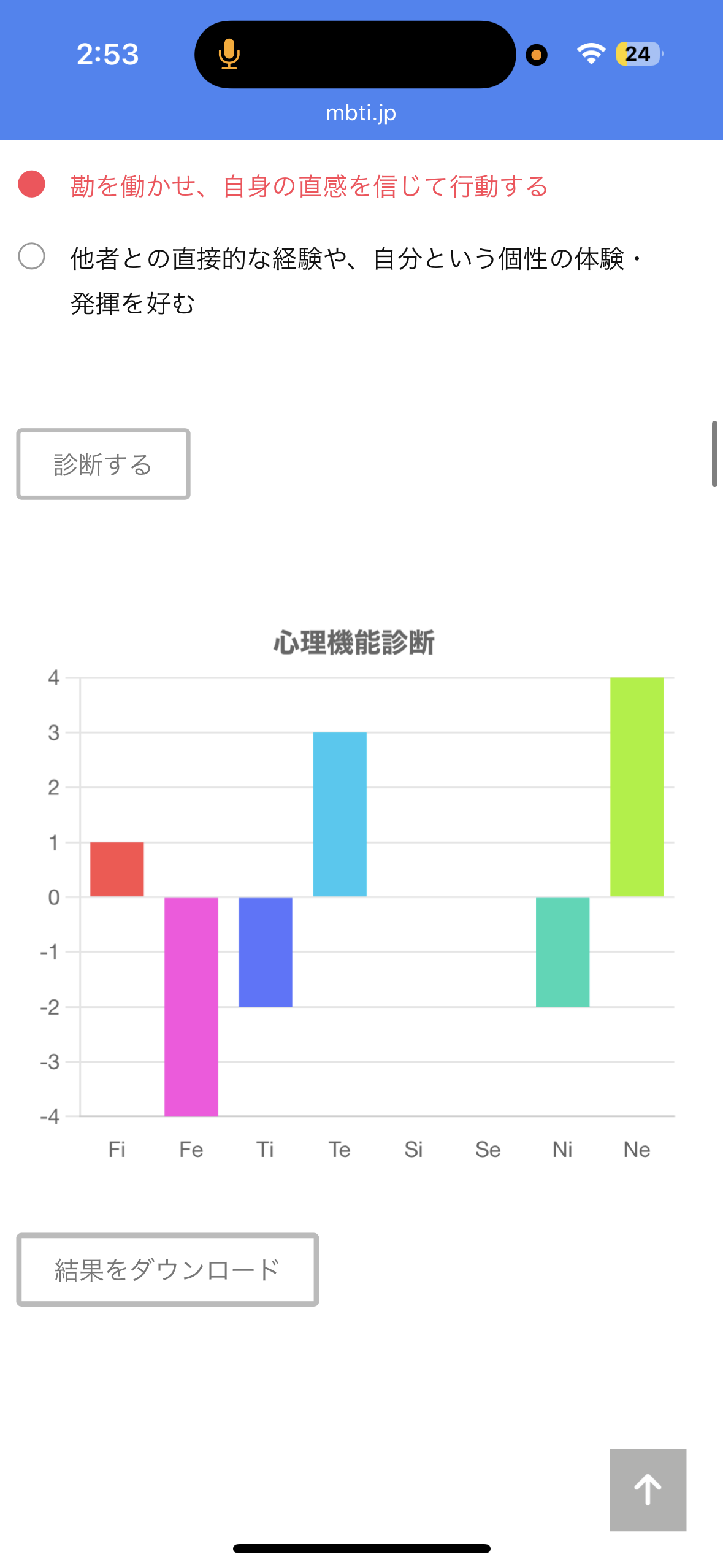723x1568 pixels.
Task: Choose the option 他者との直接的な経験や、自分という個性の体験・発揮を好む
Action: pos(32,256)
